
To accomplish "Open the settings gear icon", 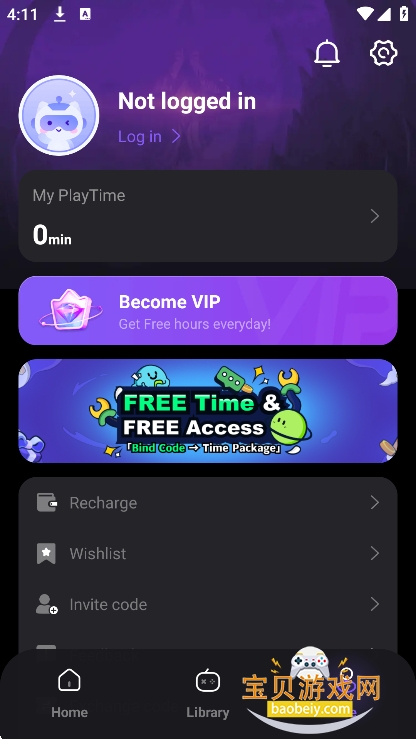I will (383, 52).
